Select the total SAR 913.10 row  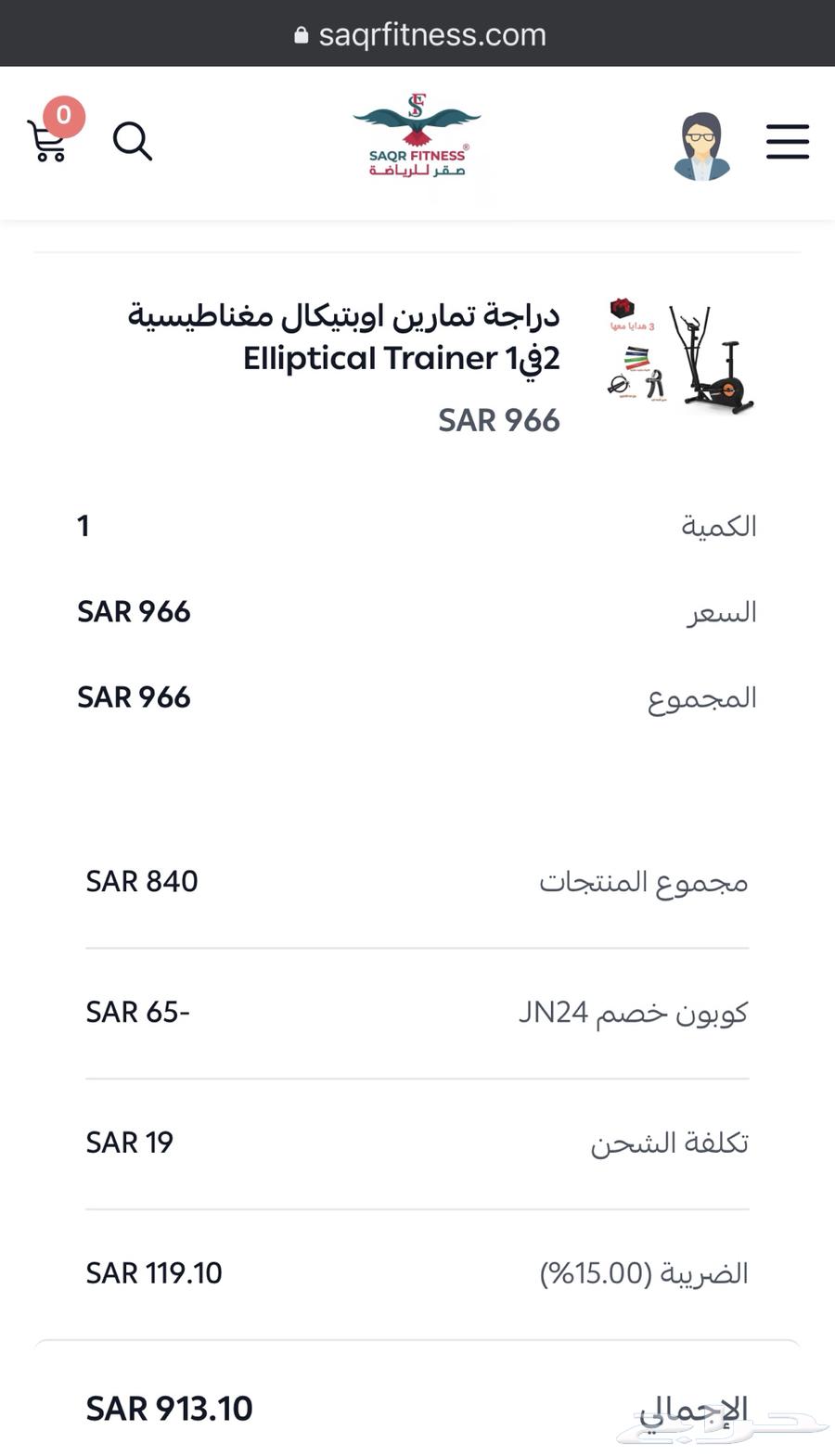click(417, 1408)
